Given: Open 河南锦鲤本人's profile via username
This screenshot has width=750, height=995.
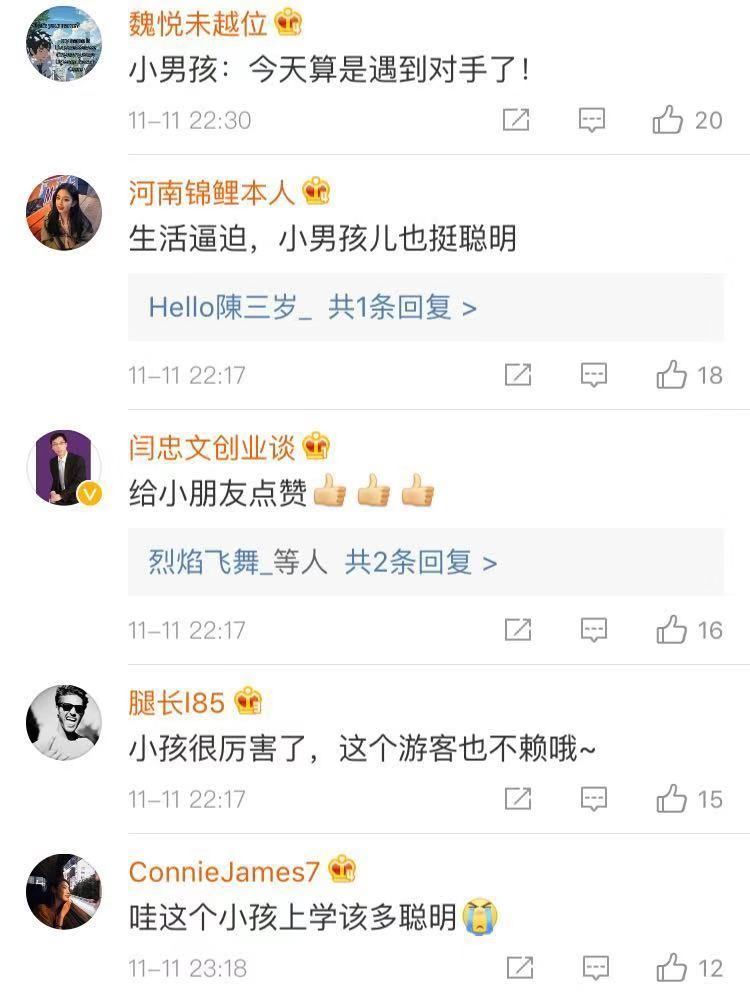Looking at the screenshot, I should [x=212, y=191].
